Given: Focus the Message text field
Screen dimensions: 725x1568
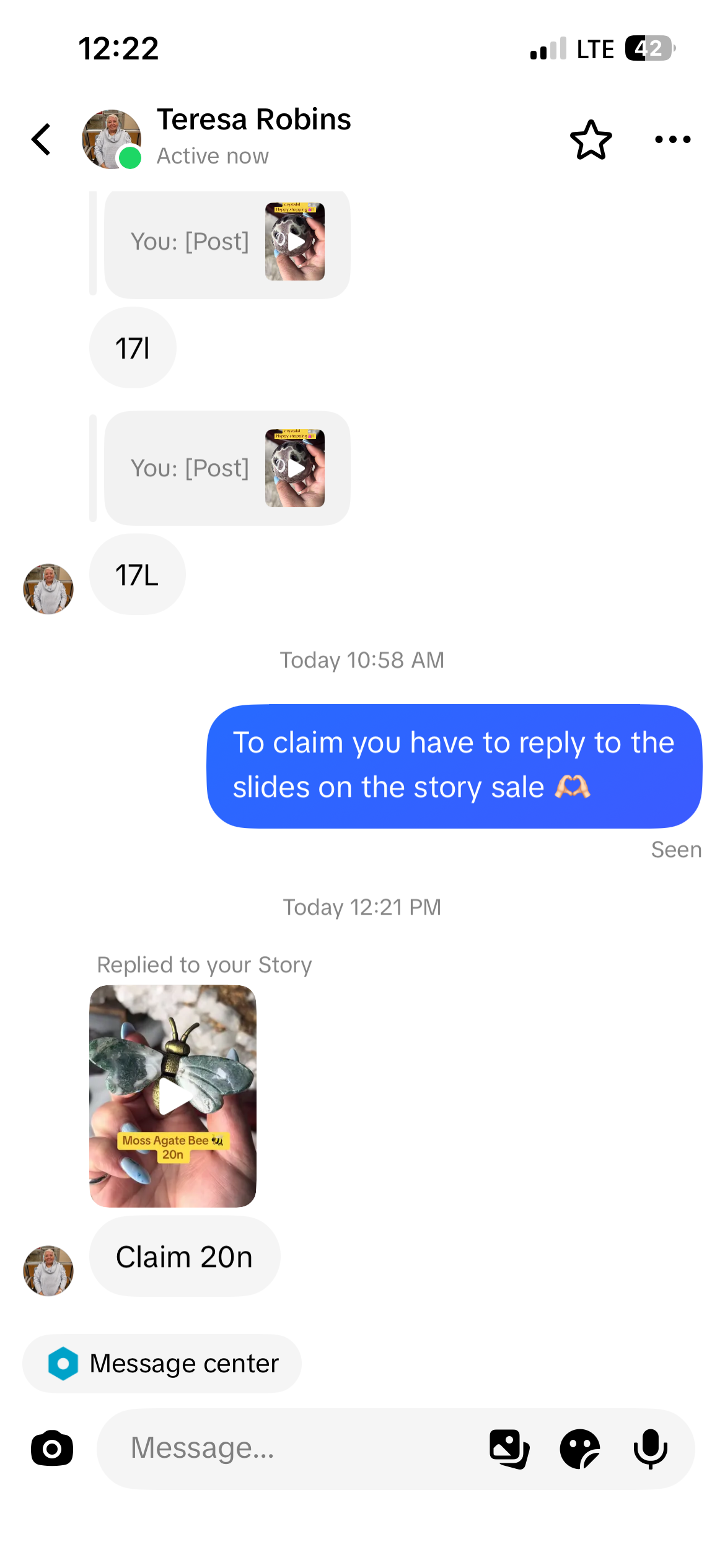Looking at the screenshot, I should pos(291,1448).
